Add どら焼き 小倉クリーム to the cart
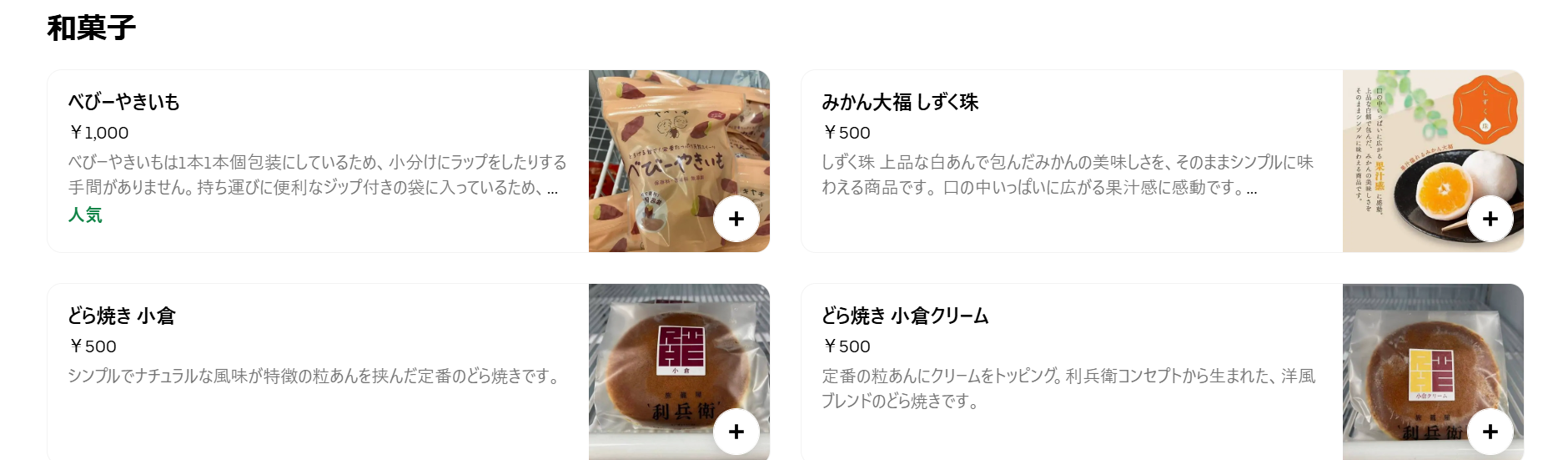1568x460 pixels. pos(1490,432)
